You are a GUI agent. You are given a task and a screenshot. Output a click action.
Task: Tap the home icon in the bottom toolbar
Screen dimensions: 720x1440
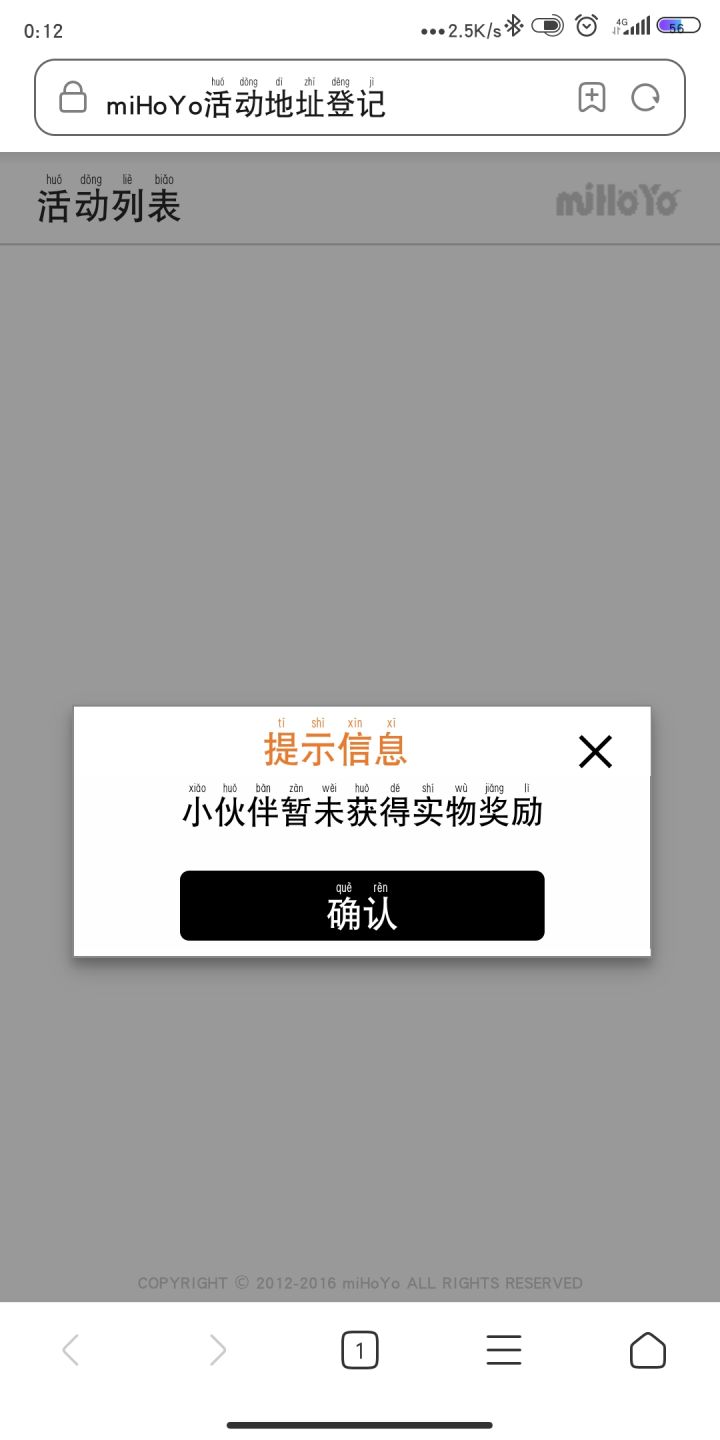point(647,1349)
